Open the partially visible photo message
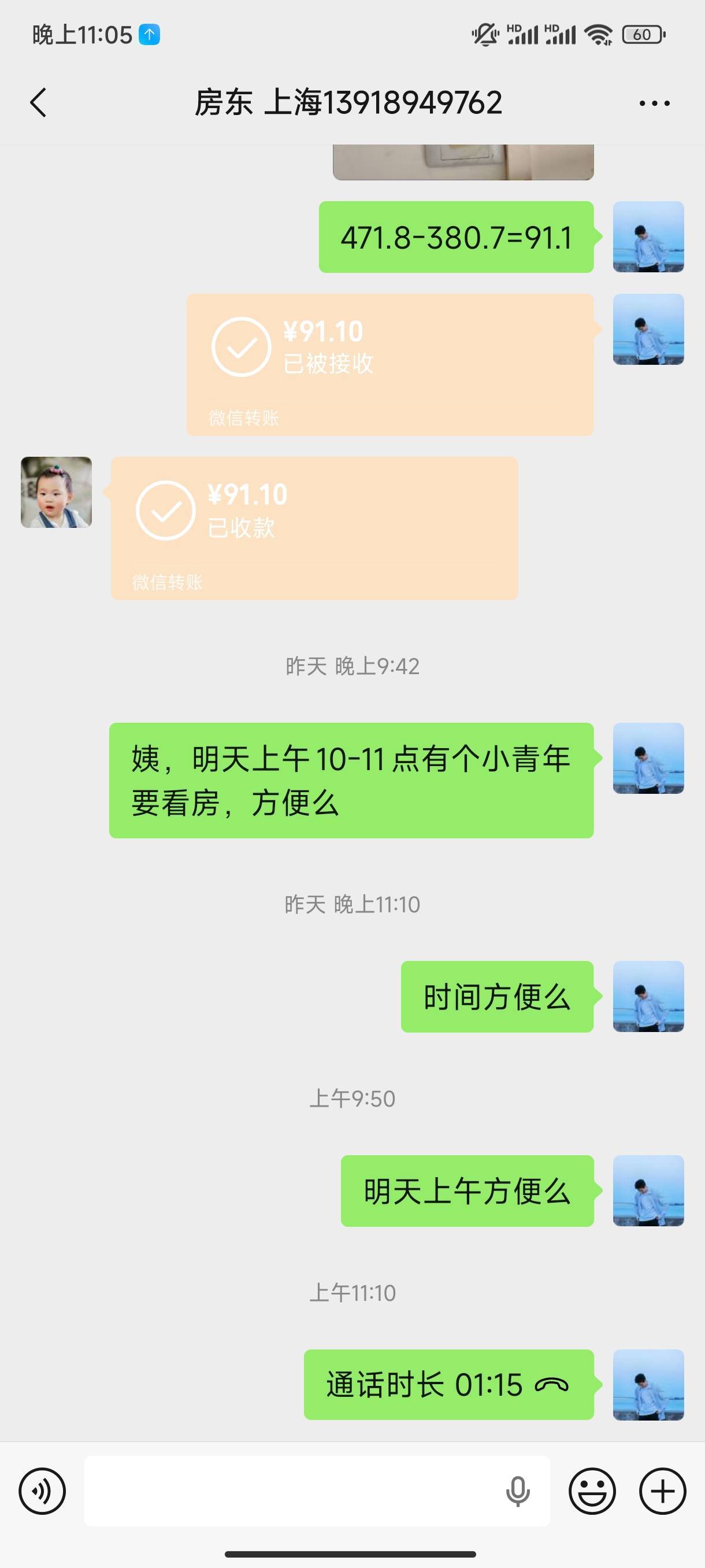 (463, 162)
